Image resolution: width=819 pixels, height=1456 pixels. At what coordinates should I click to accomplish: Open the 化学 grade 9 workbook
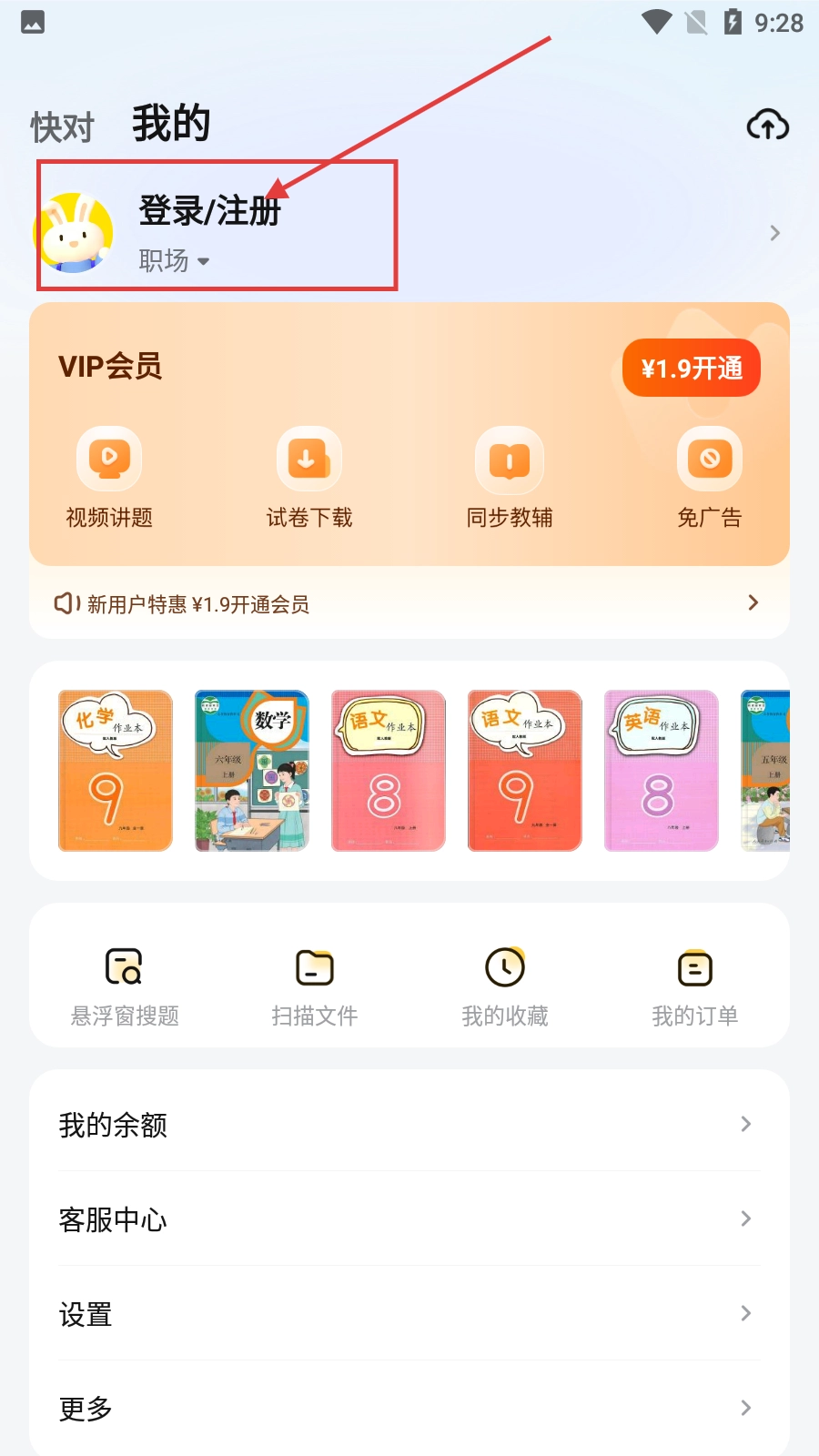pyautogui.click(x=116, y=771)
